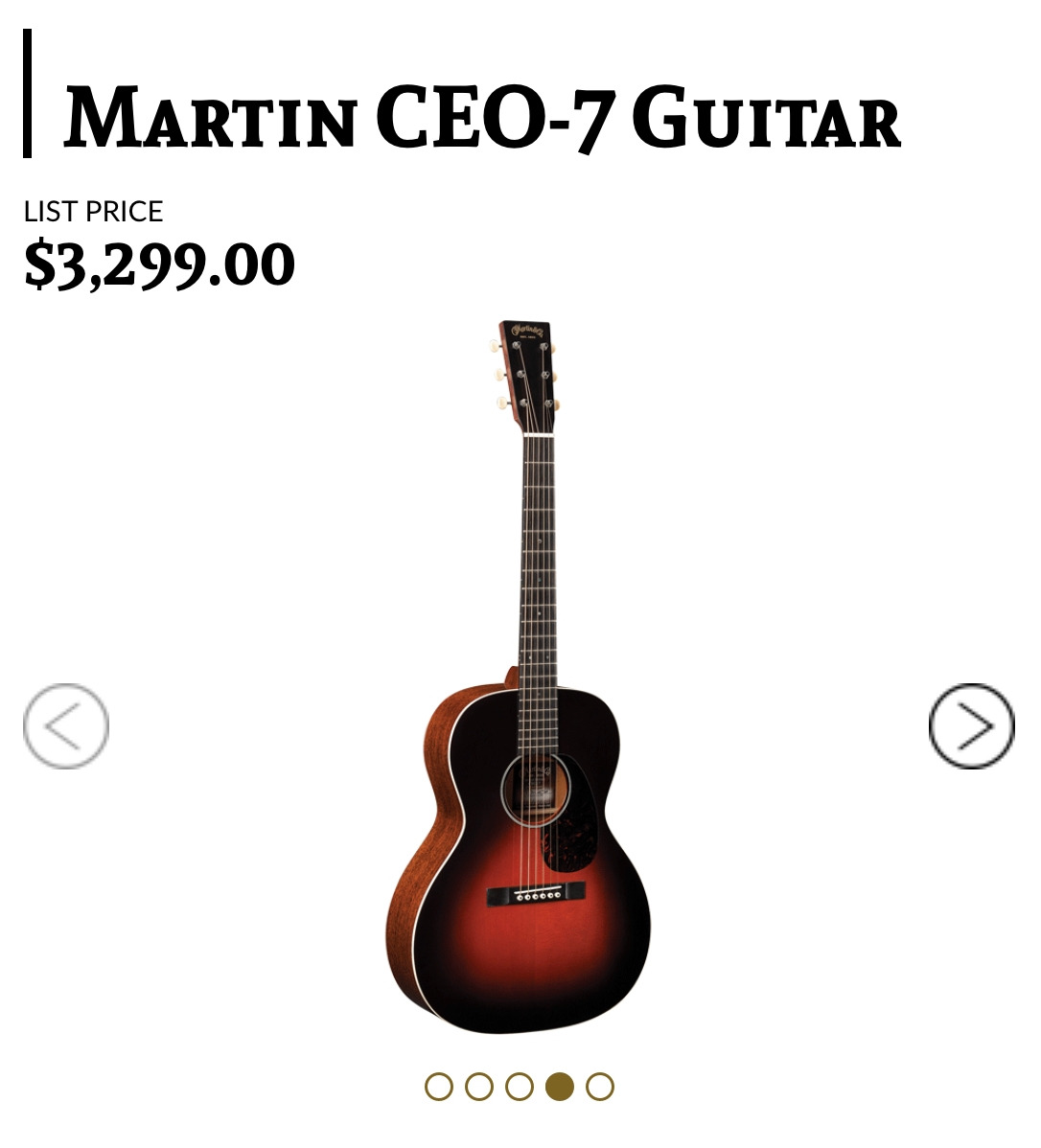
Task: Jump to the first carousel image dot
Action: 439,1087
